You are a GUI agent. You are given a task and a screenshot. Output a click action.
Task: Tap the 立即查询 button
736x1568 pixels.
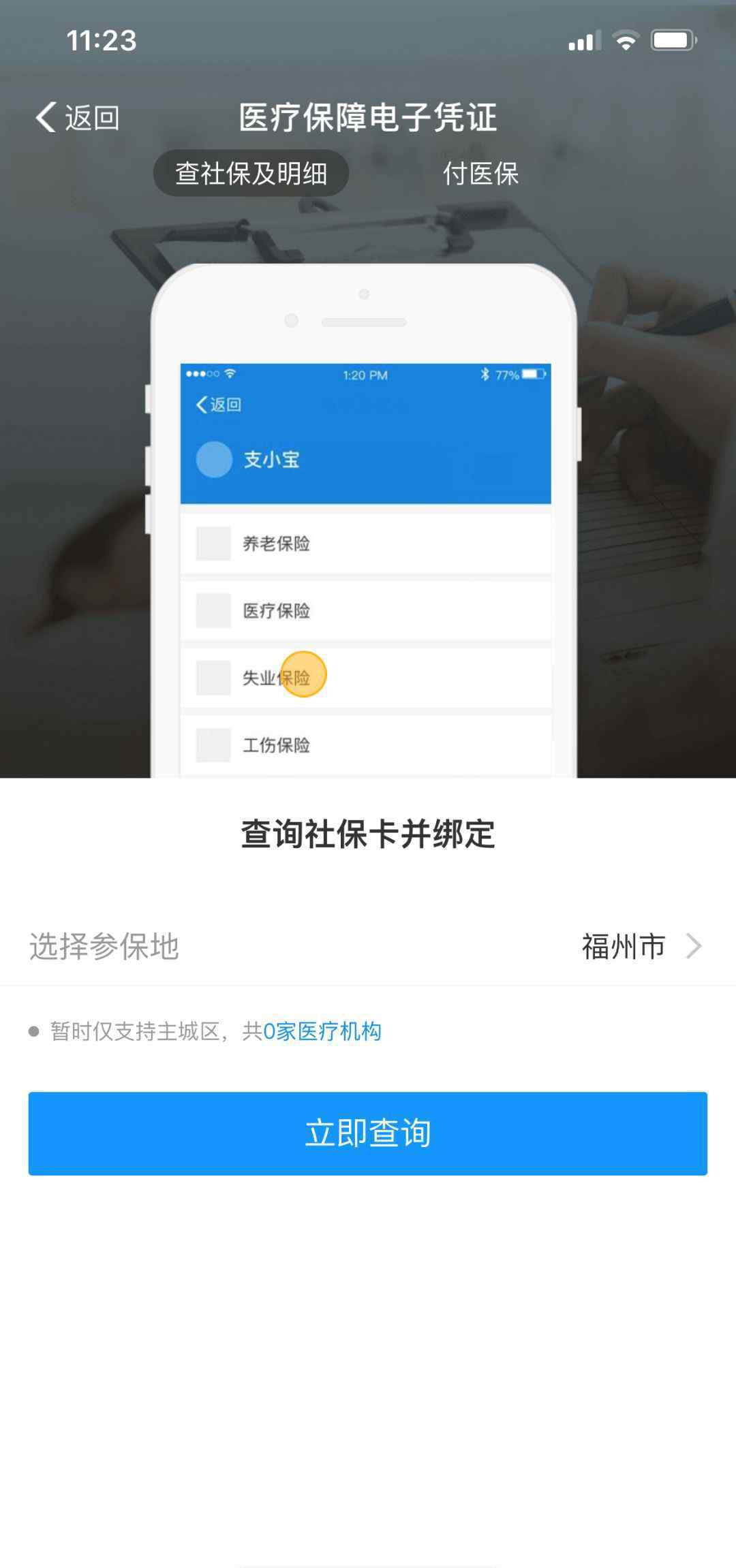pyautogui.click(x=368, y=1133)
